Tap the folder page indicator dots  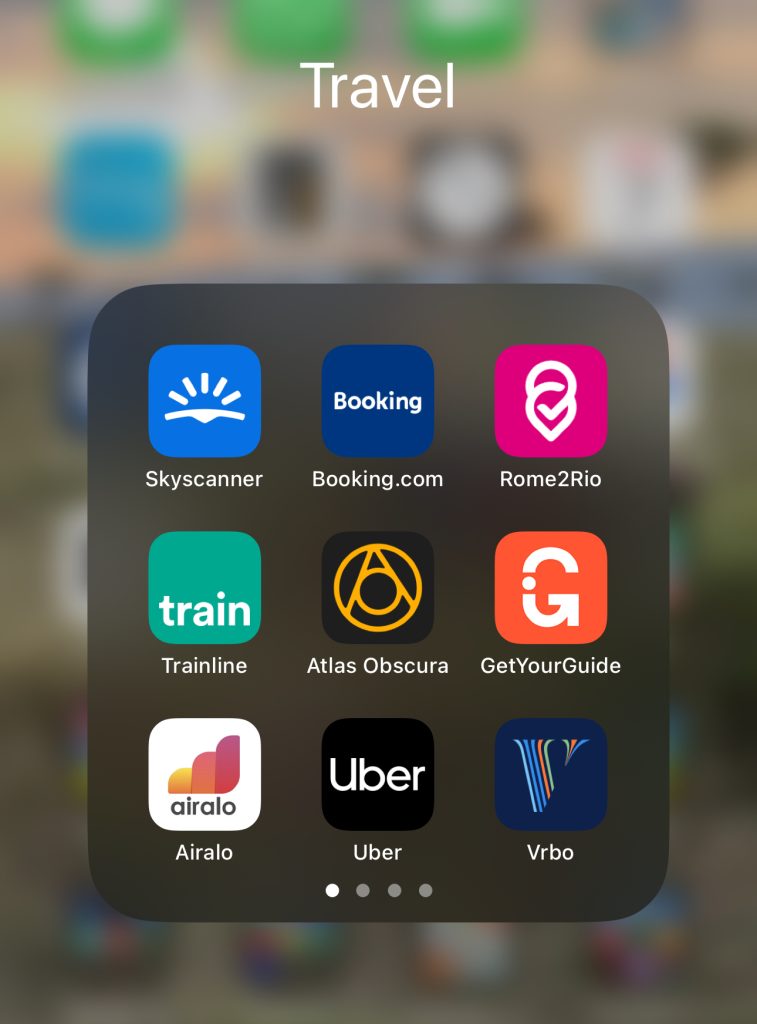[379, 890]
